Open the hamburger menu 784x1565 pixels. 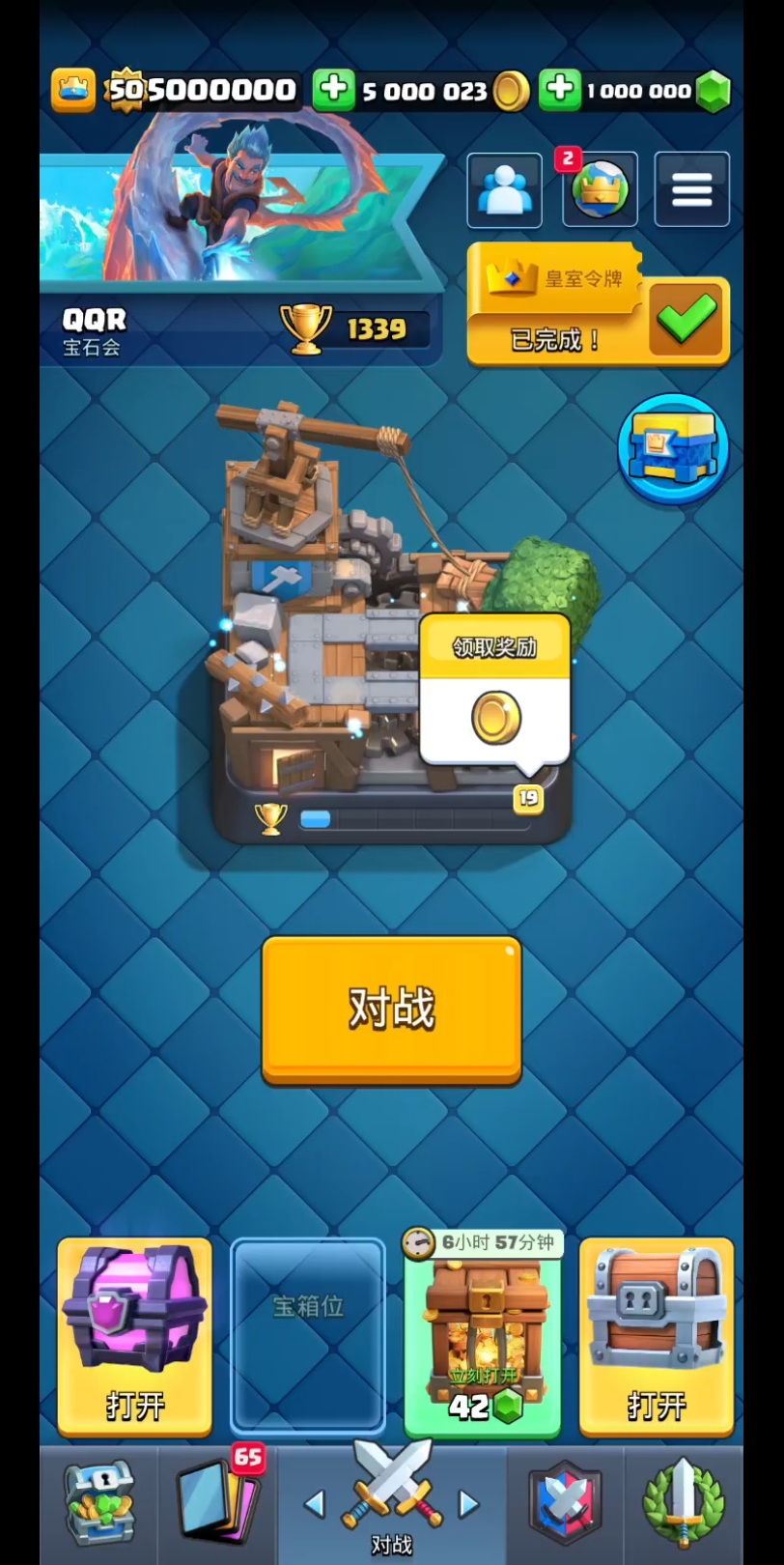pos(691,190)
